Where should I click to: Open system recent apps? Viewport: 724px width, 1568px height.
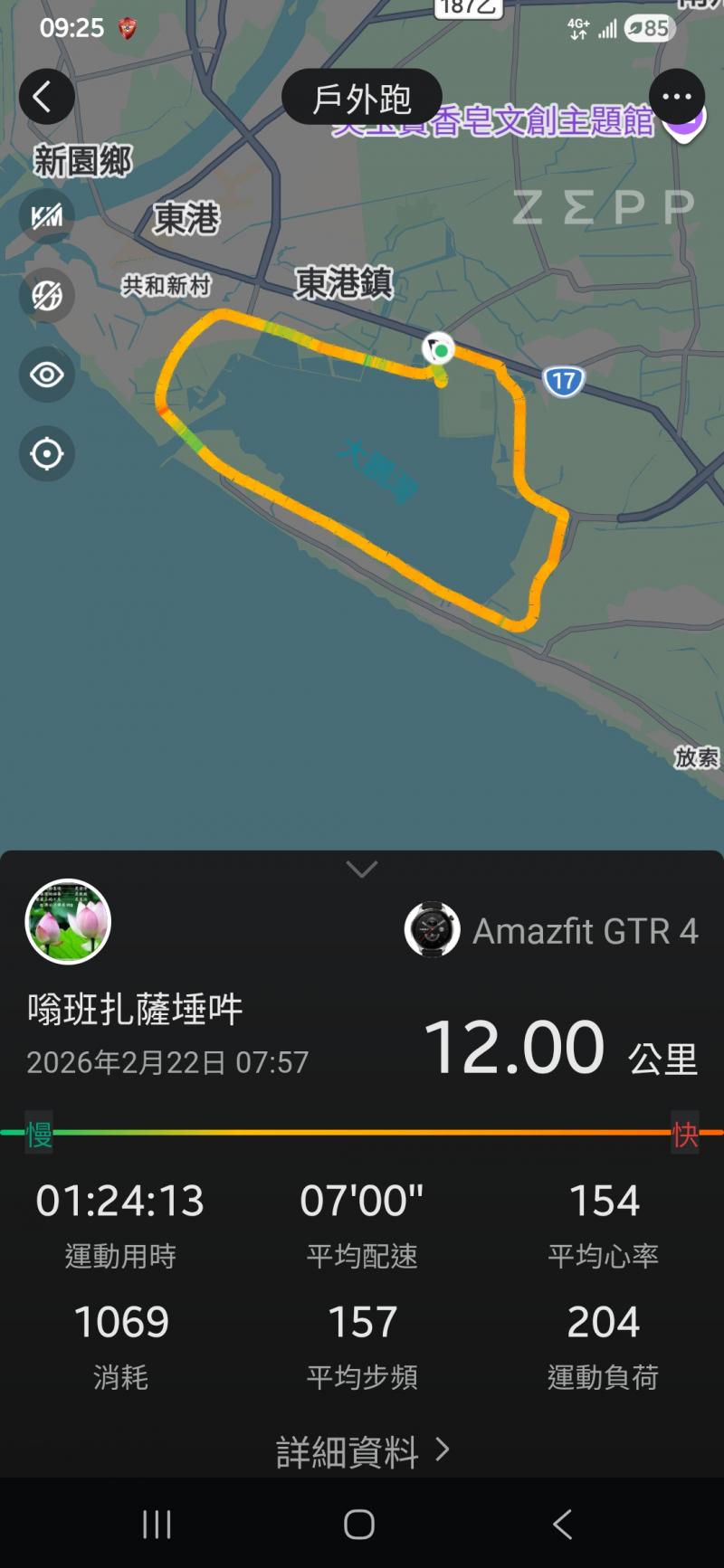point(157,1525)
